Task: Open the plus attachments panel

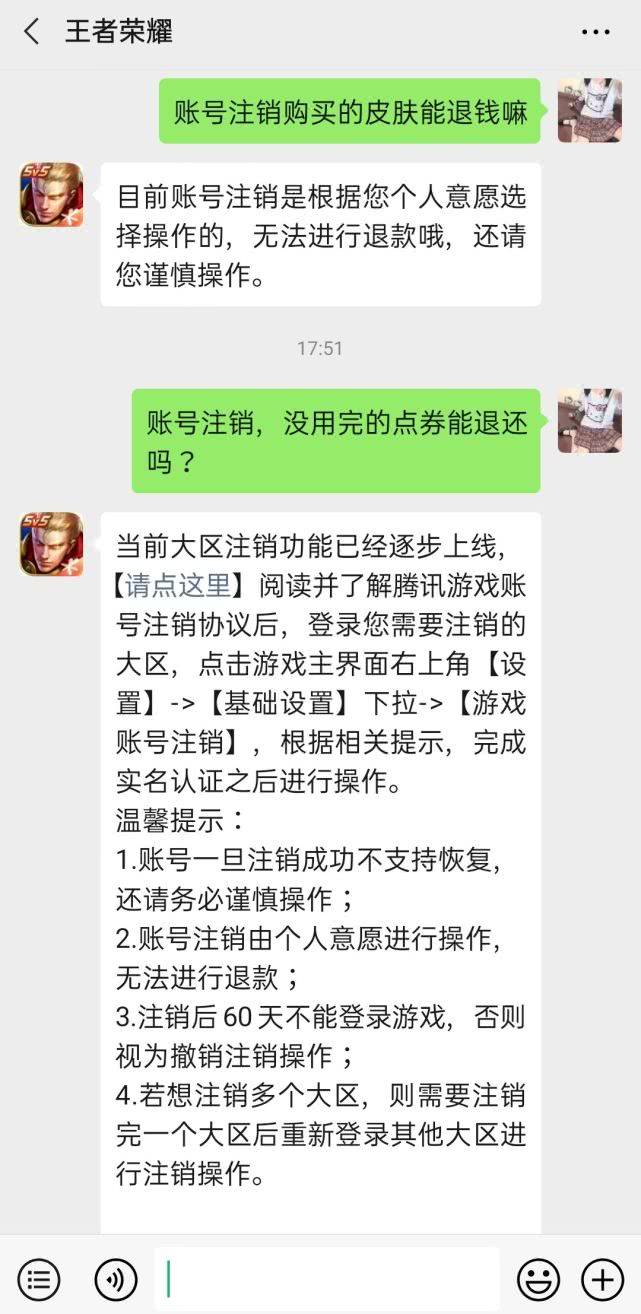Action: click(x=603, y=1278)
